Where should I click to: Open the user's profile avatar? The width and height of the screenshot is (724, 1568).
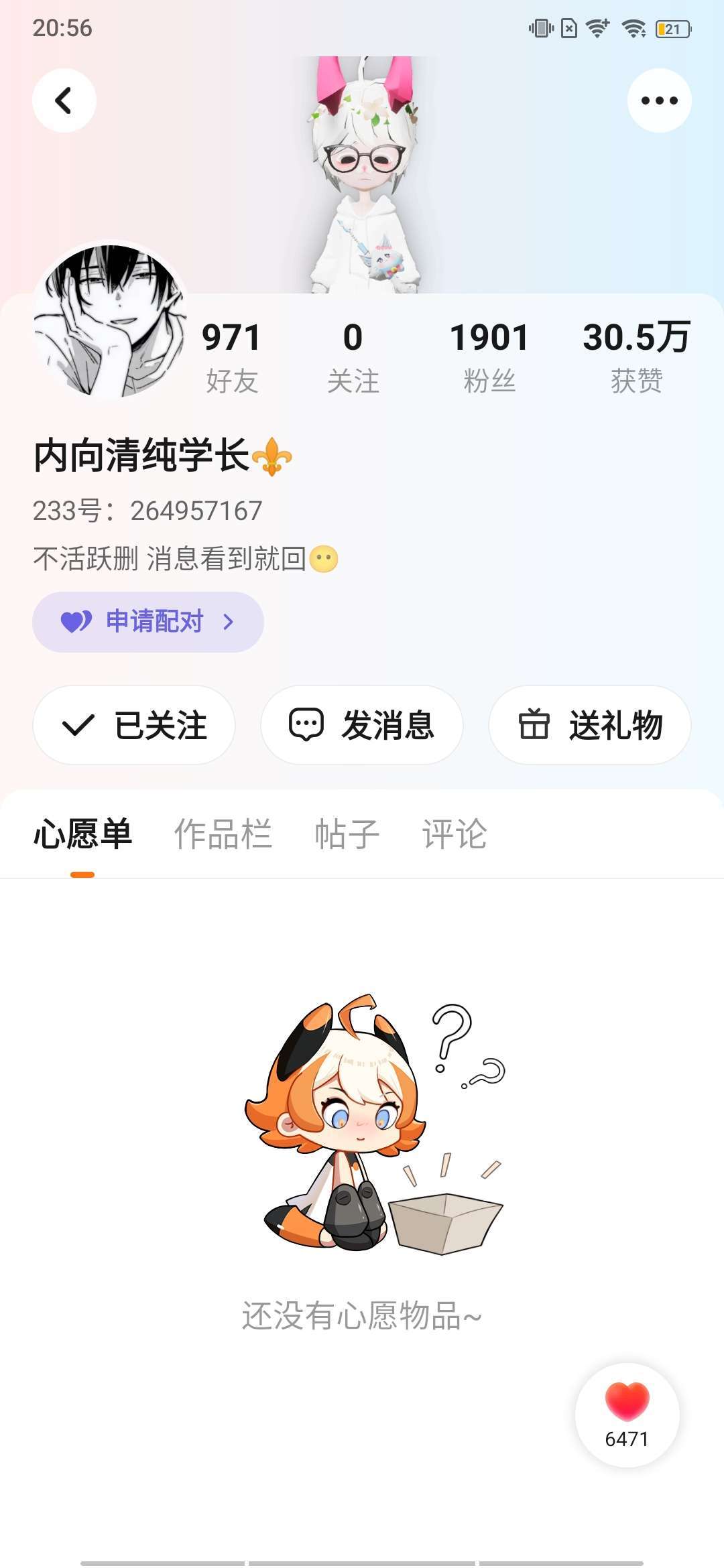click(x=111, y=320)
